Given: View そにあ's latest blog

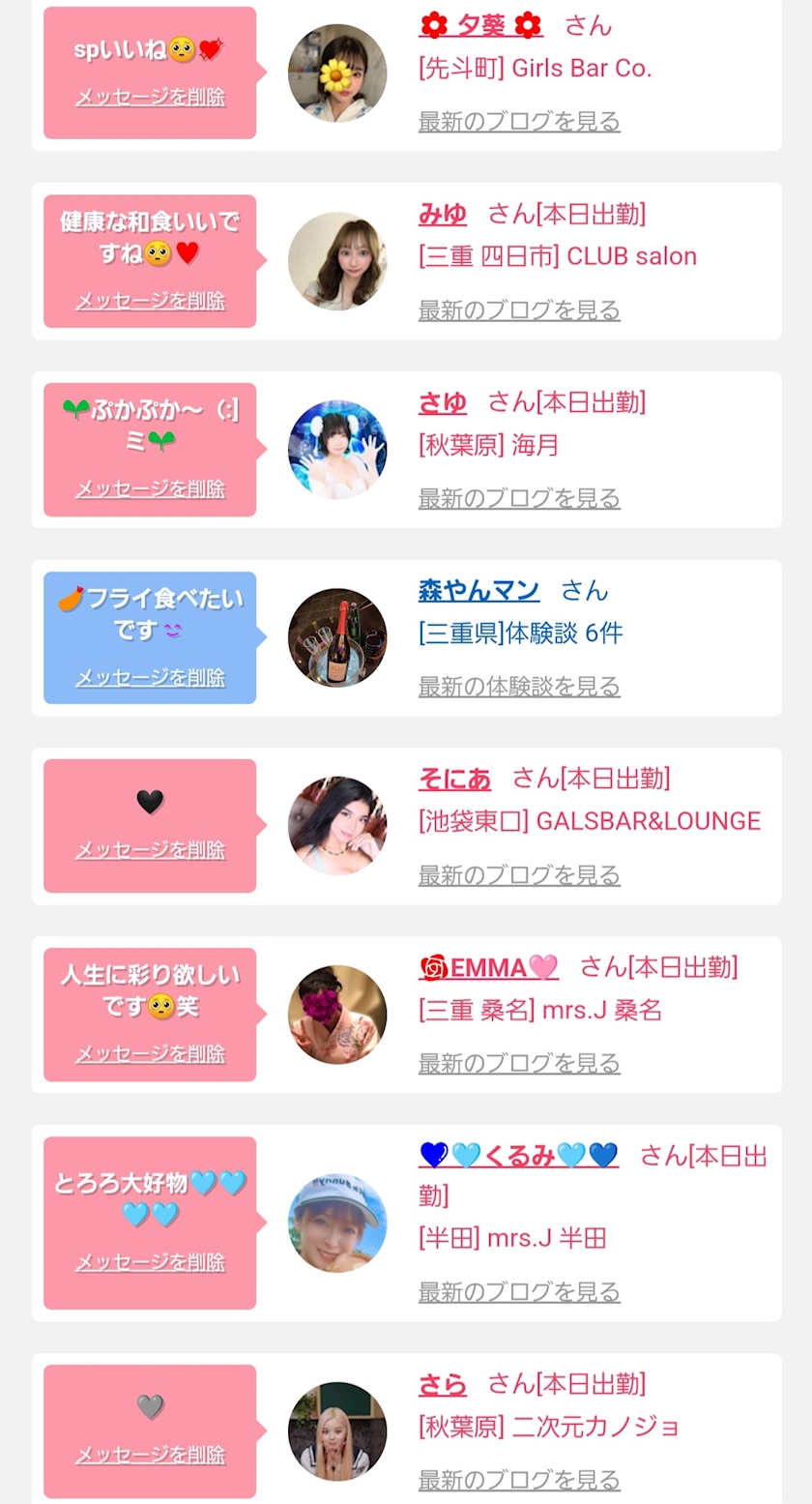Looking at the screenshot, I should [x=519, y=875].
